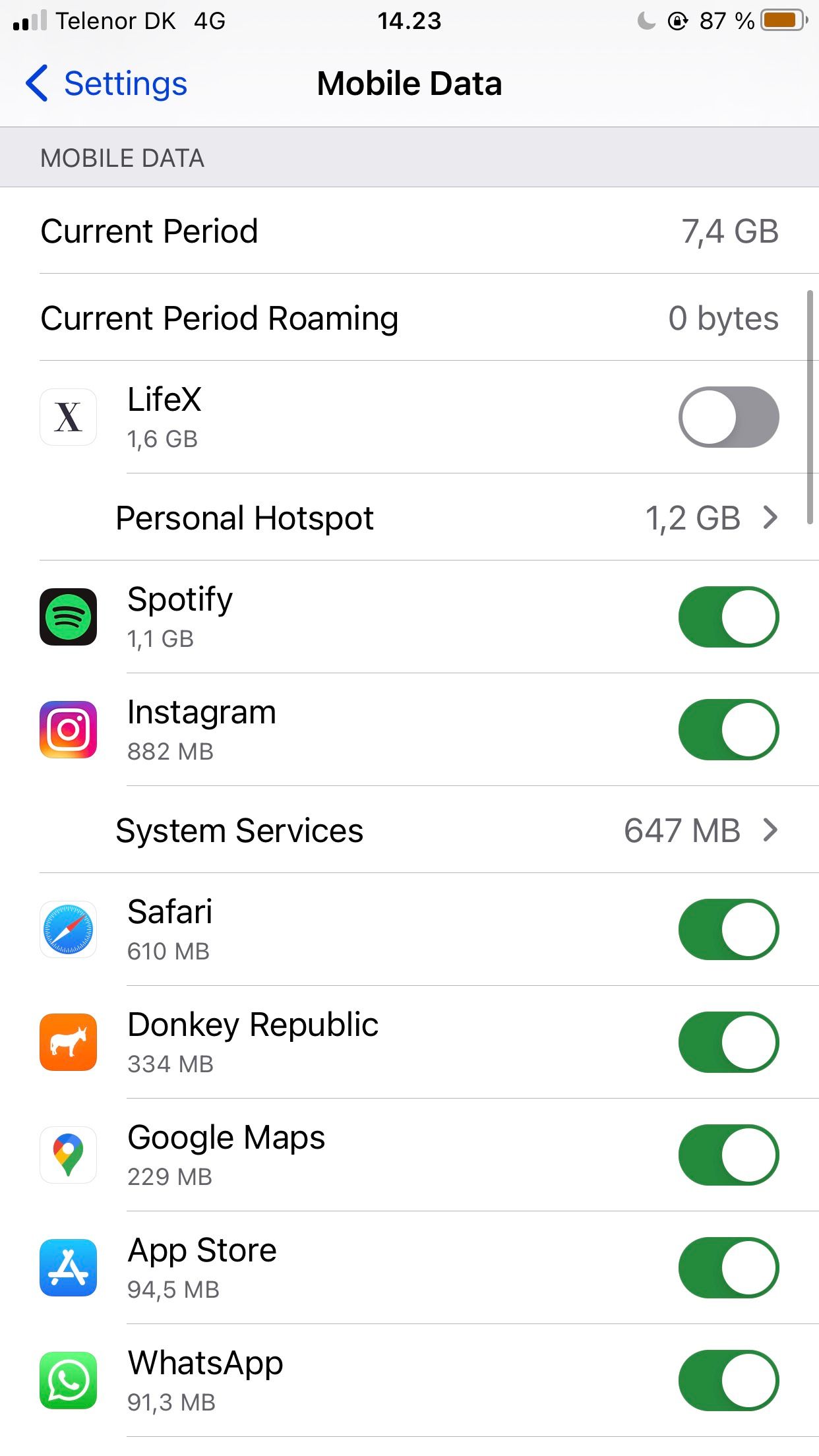Switch off Safari mobile data
This screenshot has width=819, height=1456.
coord(728,930)
